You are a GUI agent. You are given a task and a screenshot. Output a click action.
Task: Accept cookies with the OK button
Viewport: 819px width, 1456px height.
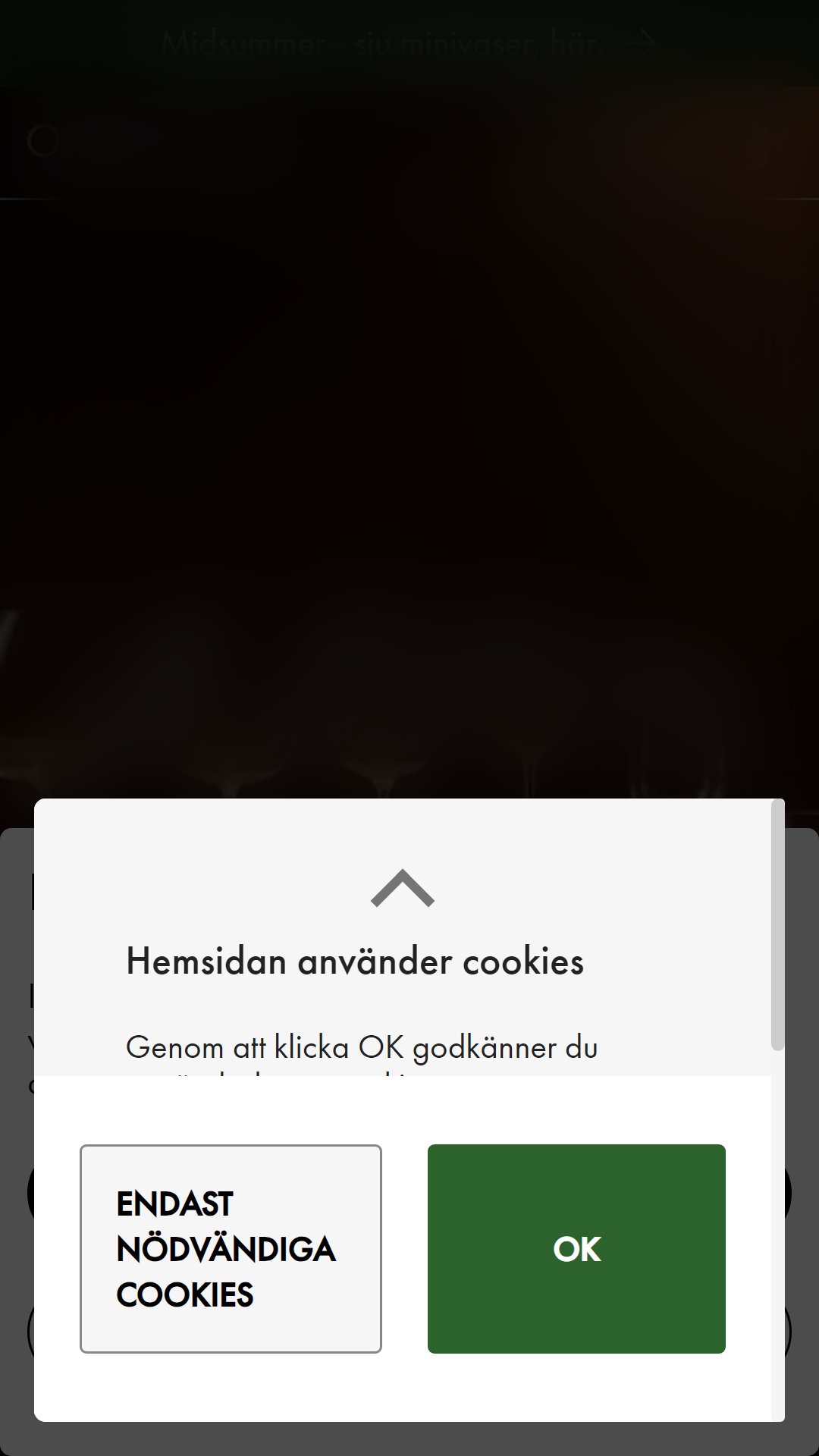click(576, 1248)
